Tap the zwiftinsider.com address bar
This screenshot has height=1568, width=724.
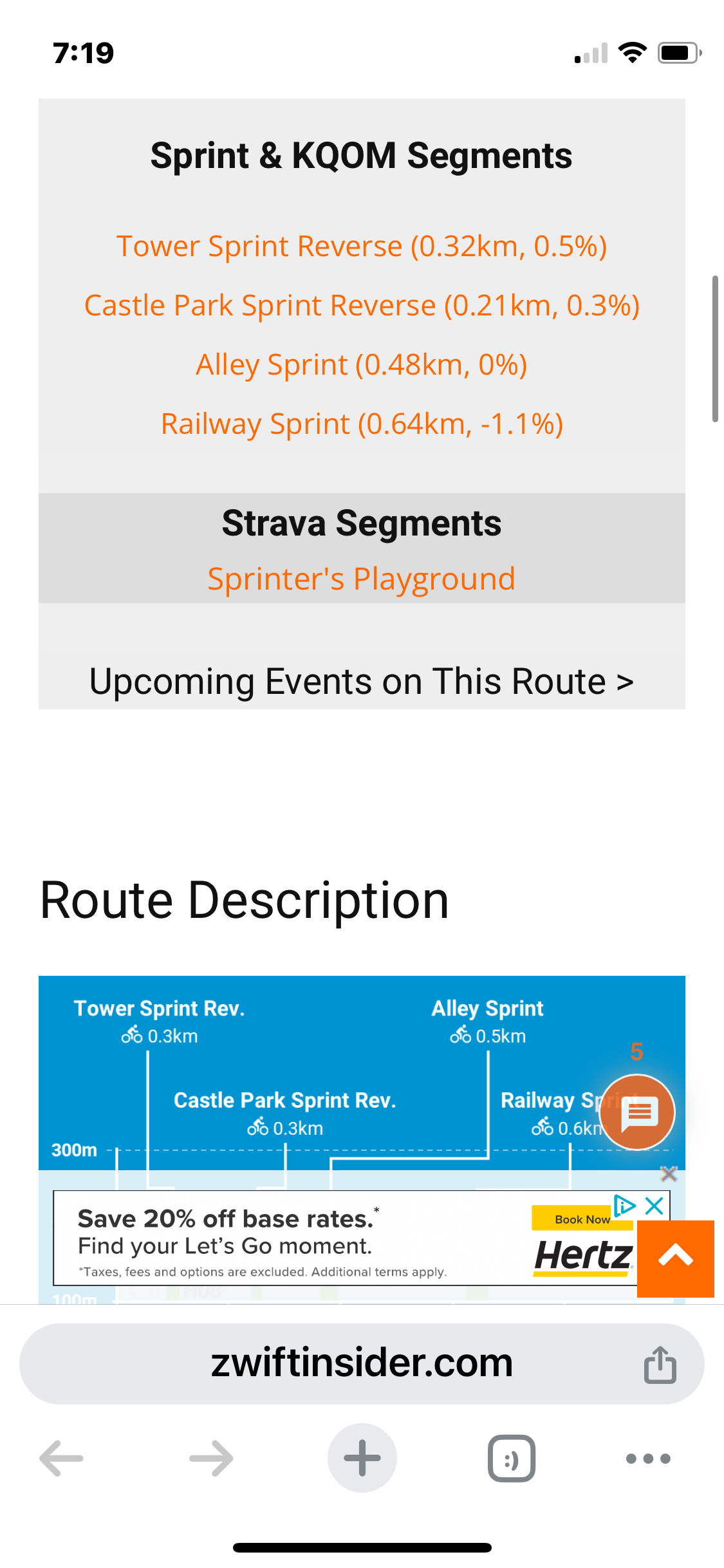click(362, 1363)
